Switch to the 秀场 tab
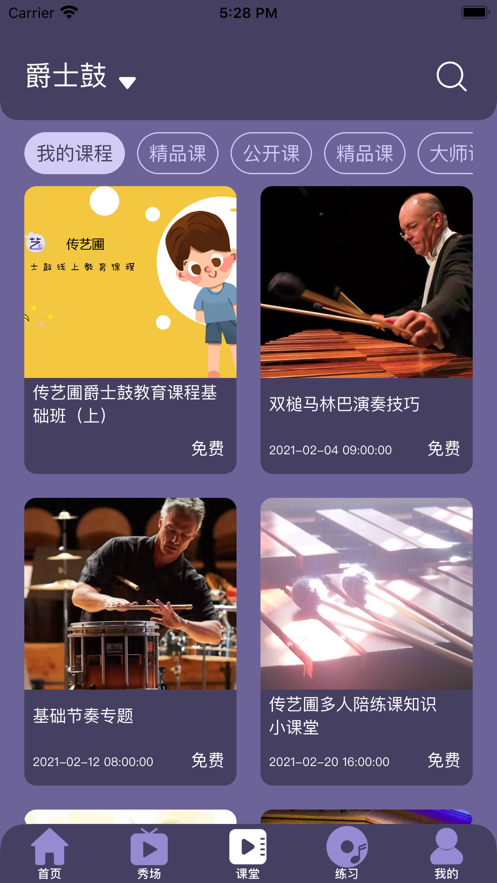This screenshot has height=883, width=497. 149,854
